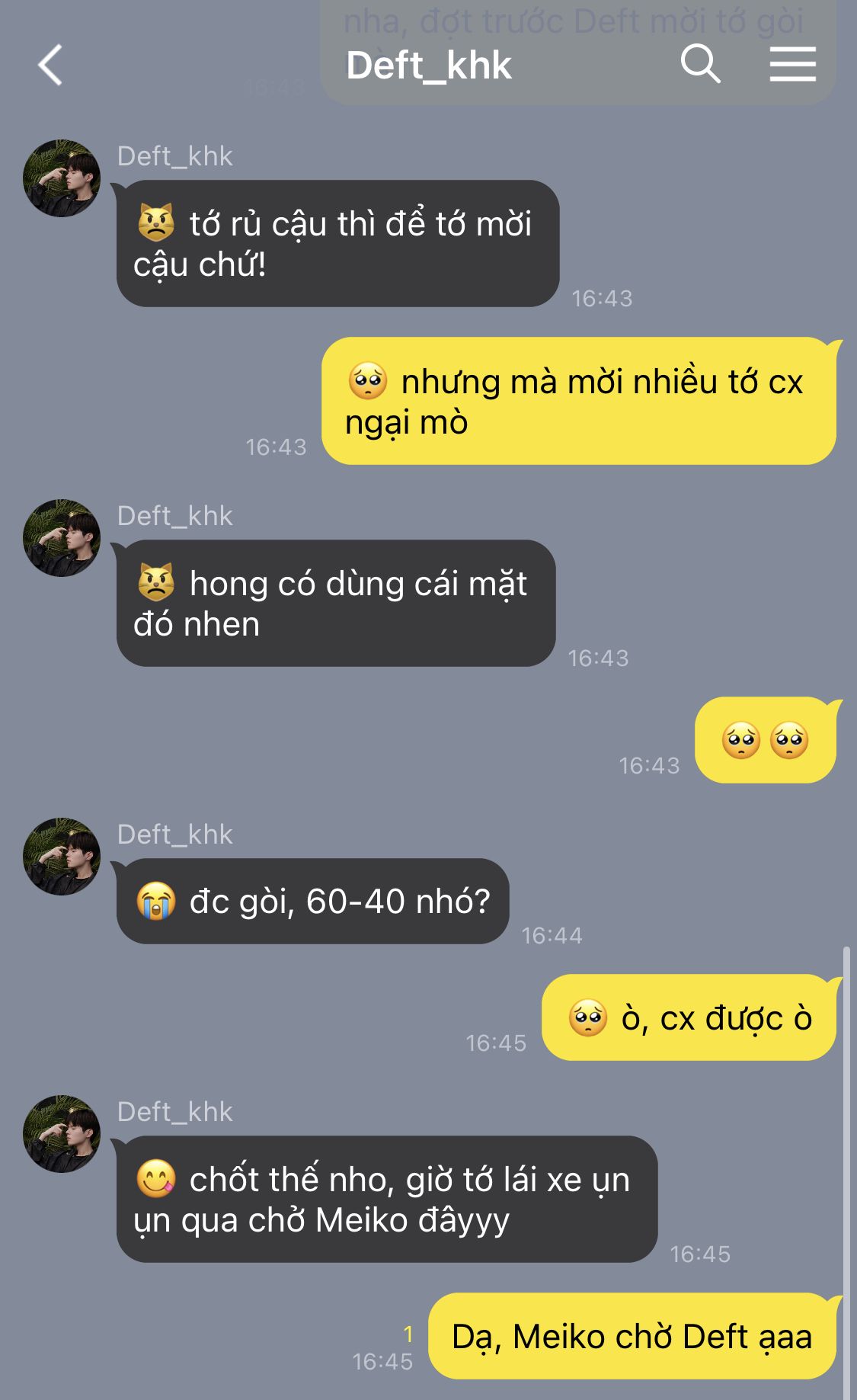Open the chat menu

[792, 64]
